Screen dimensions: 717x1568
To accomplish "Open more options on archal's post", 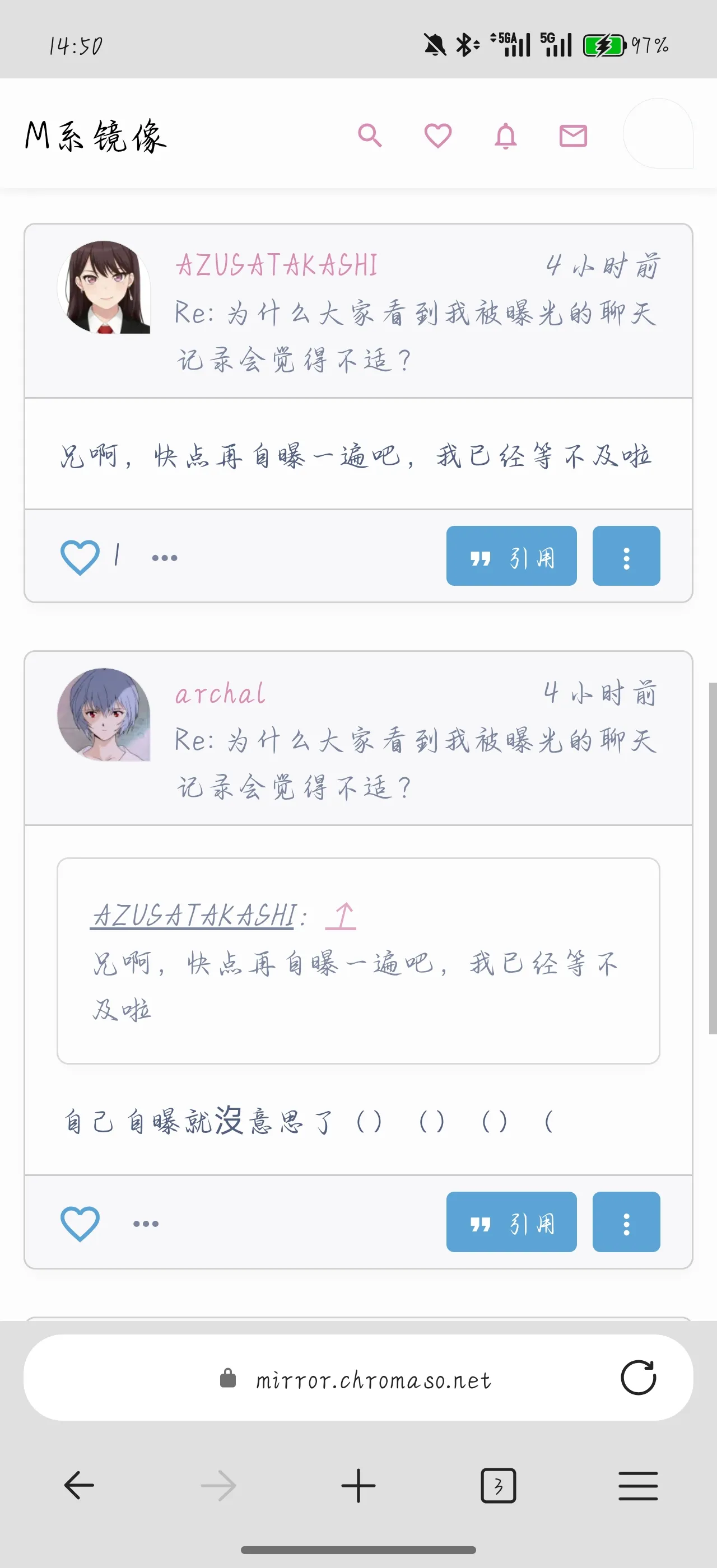I will 626,1222.
